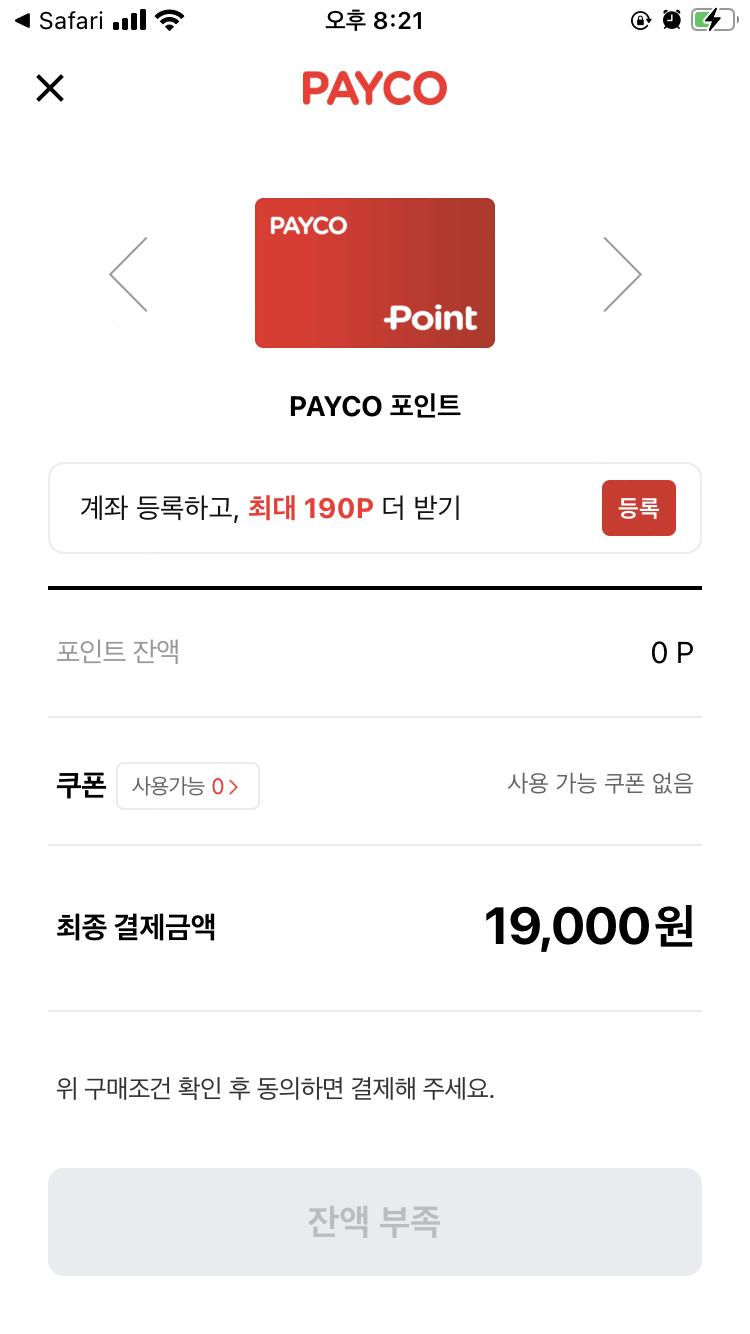
Task: Navigate to the previous payment method arrow
Action: [x=127, y=272]
